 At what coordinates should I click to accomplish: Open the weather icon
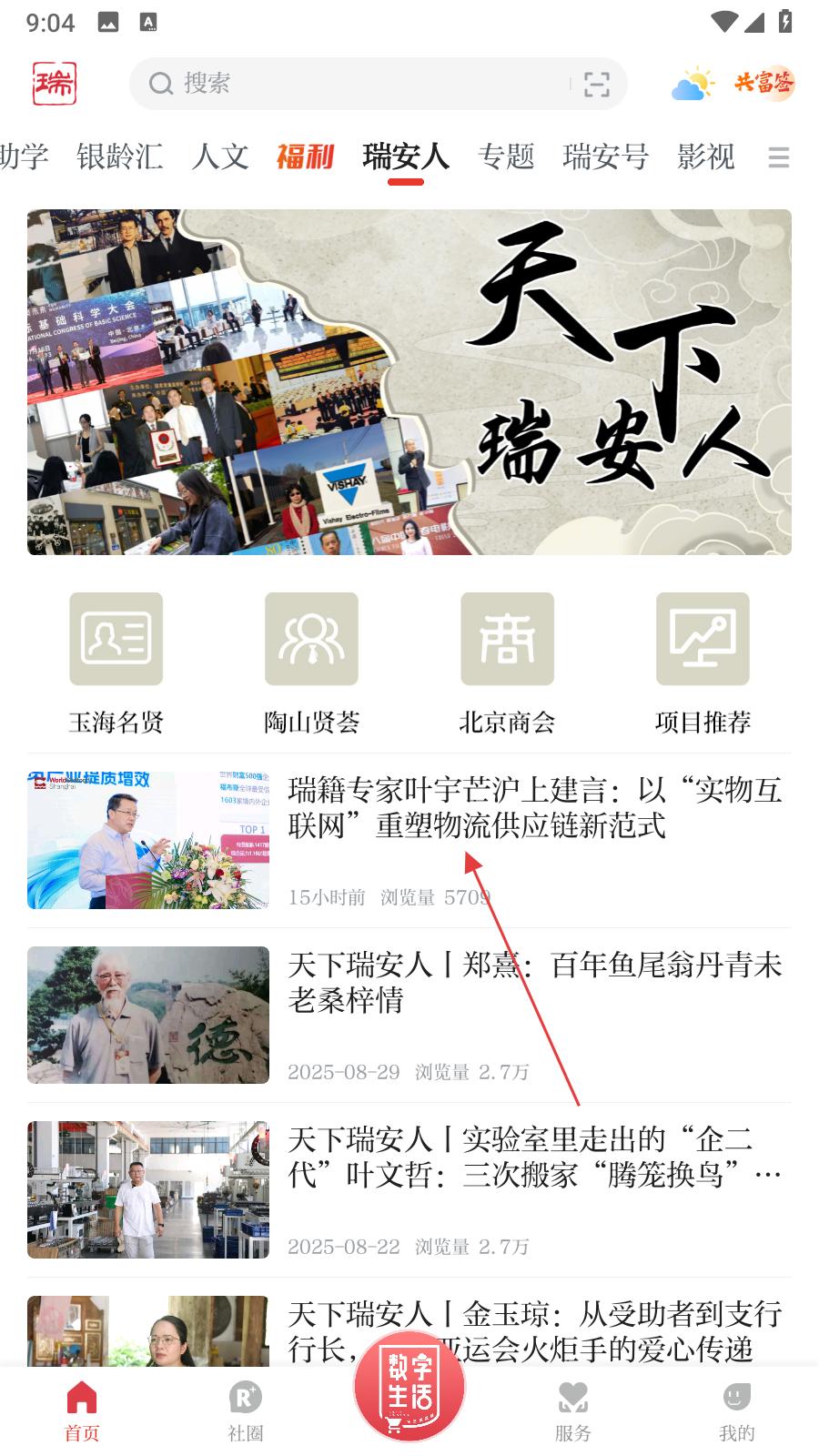[x=691, y=84]
